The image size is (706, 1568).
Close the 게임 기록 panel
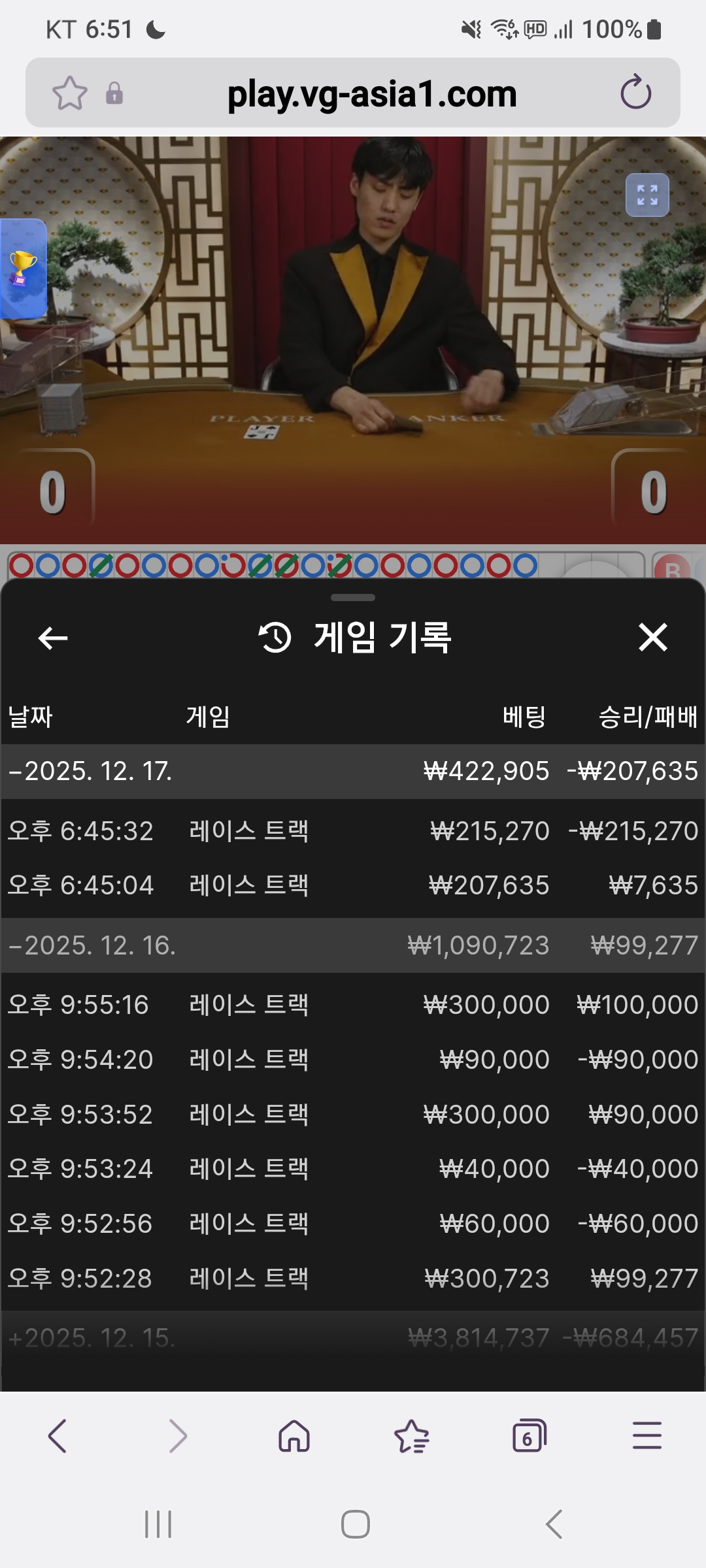(652, 638)
